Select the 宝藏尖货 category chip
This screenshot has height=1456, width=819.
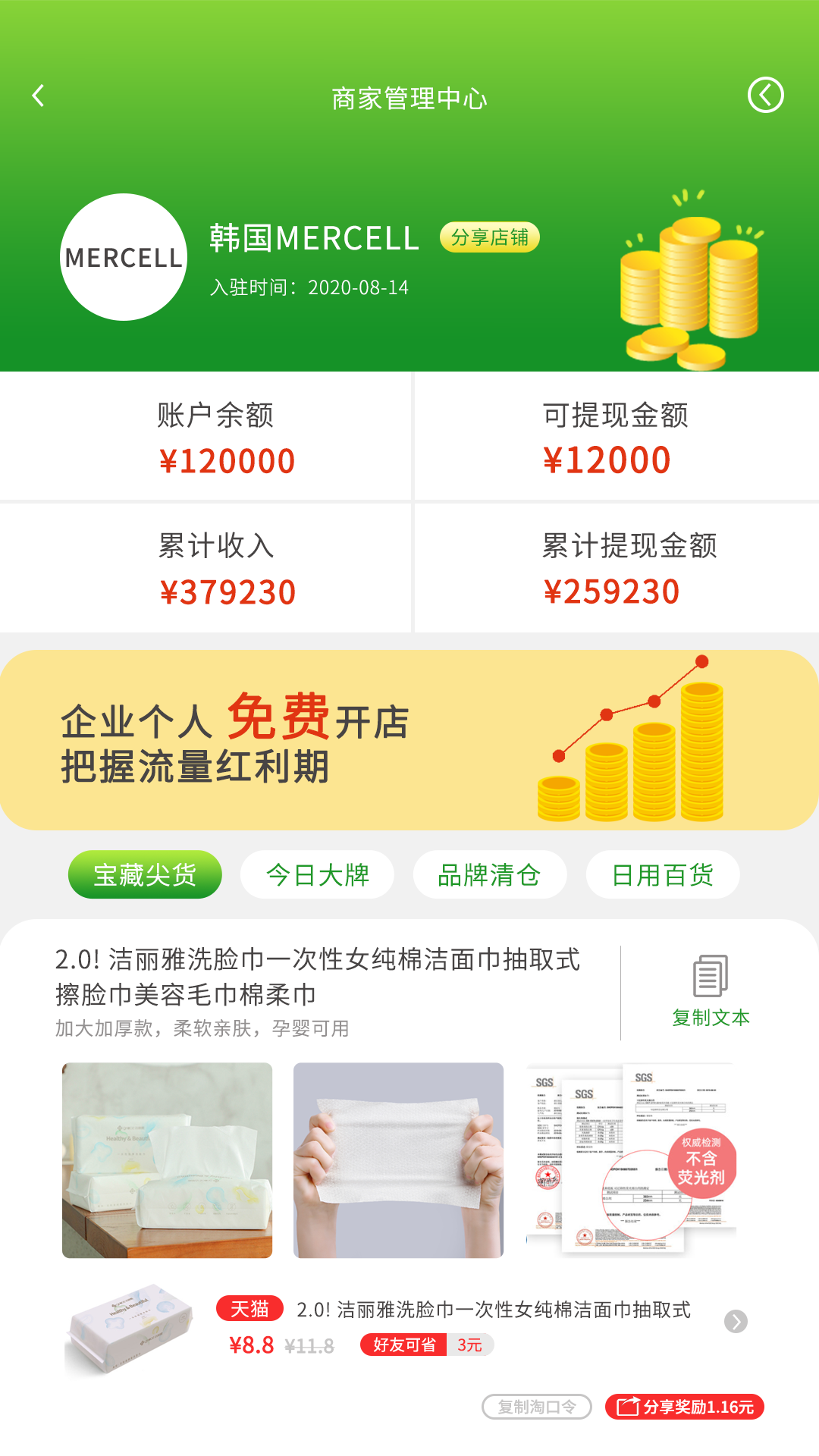tap(145, 874)
